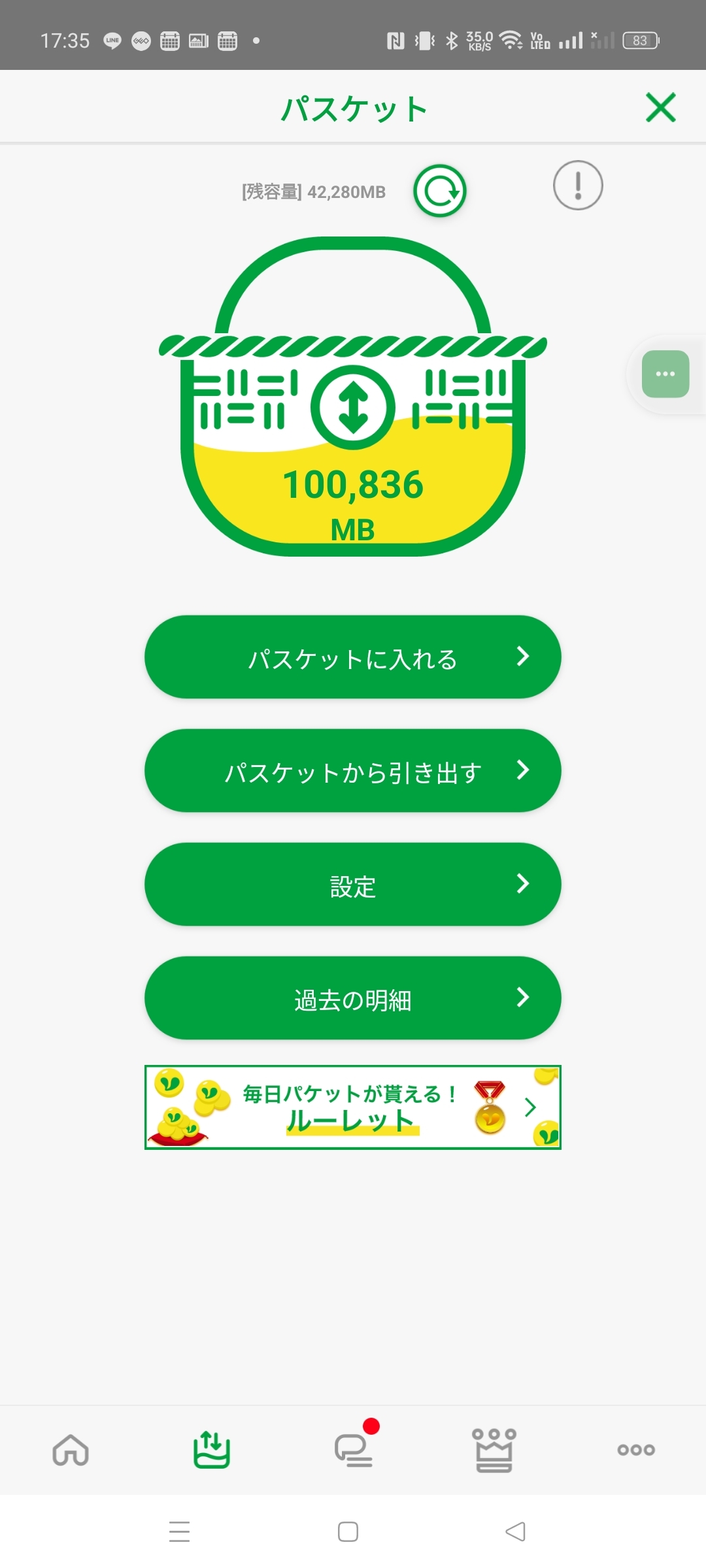
Task: Tap the basket's up-down transfer icon
Action: point(353,408)
